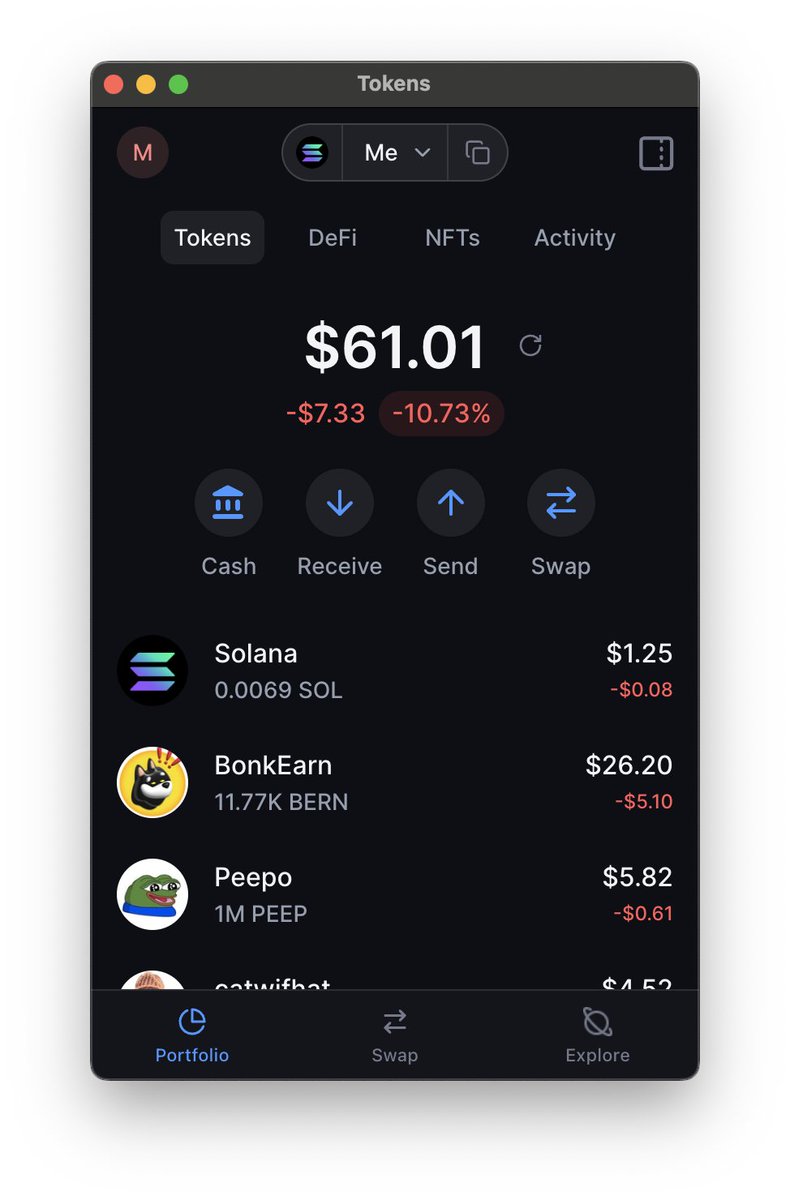Switch to the NFTs tab
790x1200 pixels.
(x=452, y=238)
